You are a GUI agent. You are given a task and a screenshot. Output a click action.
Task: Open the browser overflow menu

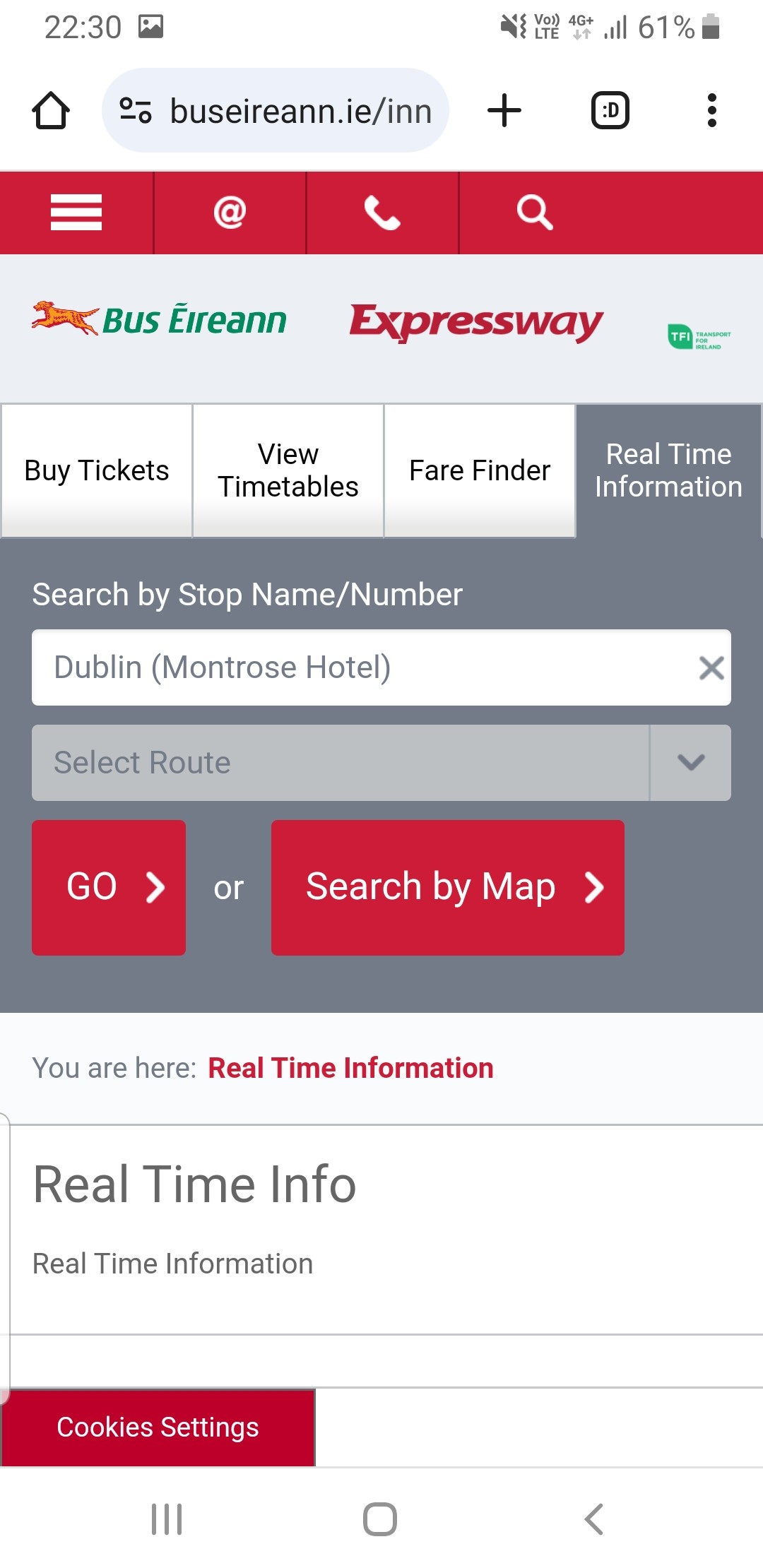712,111
